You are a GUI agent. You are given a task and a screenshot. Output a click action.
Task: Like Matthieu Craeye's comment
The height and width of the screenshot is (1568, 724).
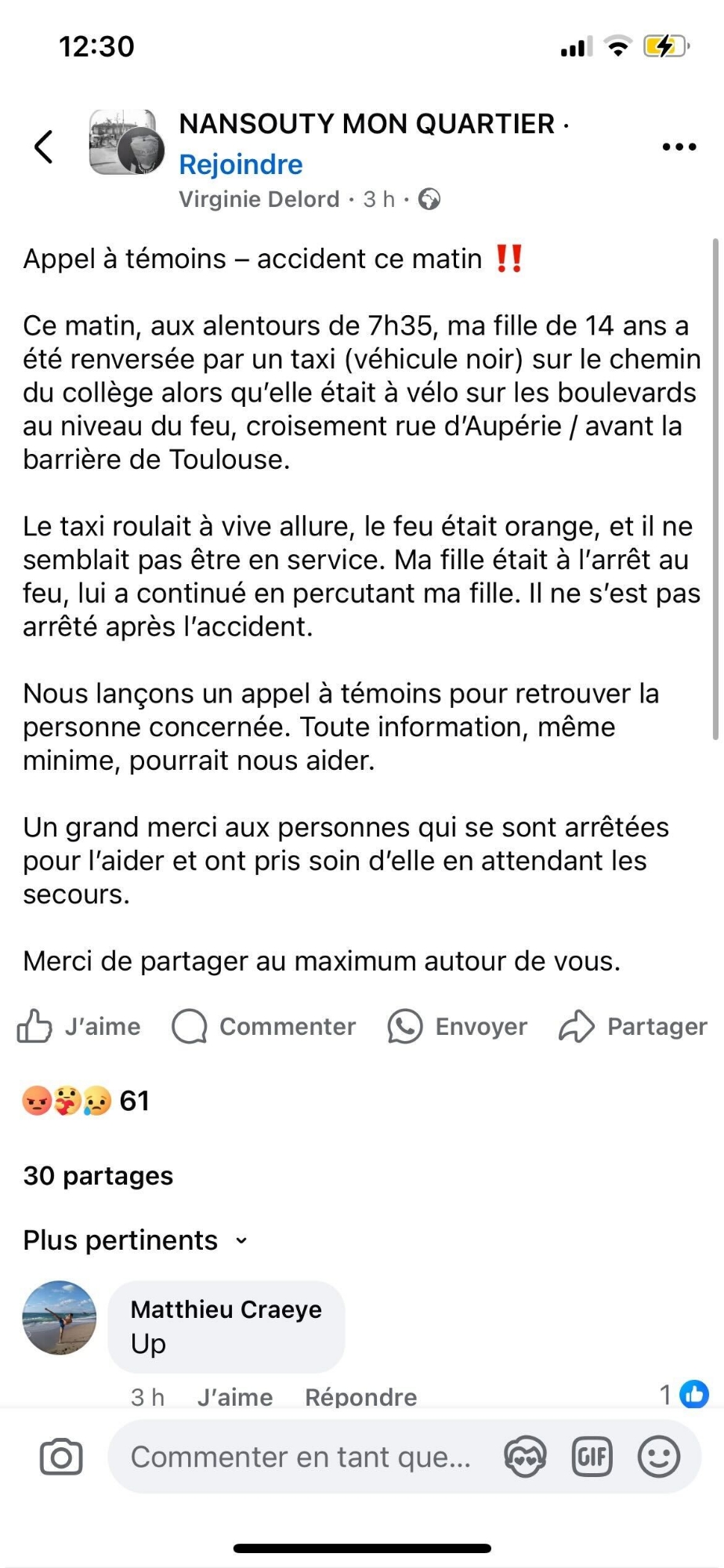click(x=235, y=1396)
